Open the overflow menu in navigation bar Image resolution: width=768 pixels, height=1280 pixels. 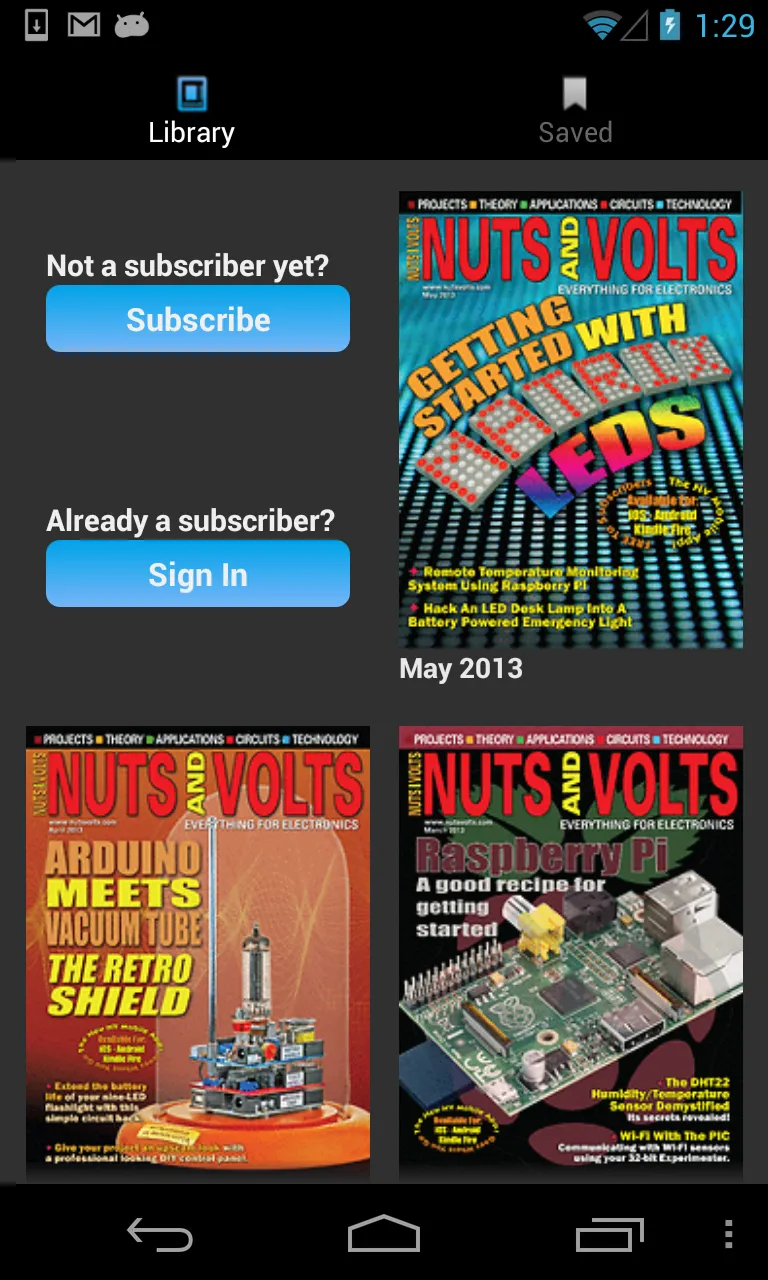(728, 1234)
